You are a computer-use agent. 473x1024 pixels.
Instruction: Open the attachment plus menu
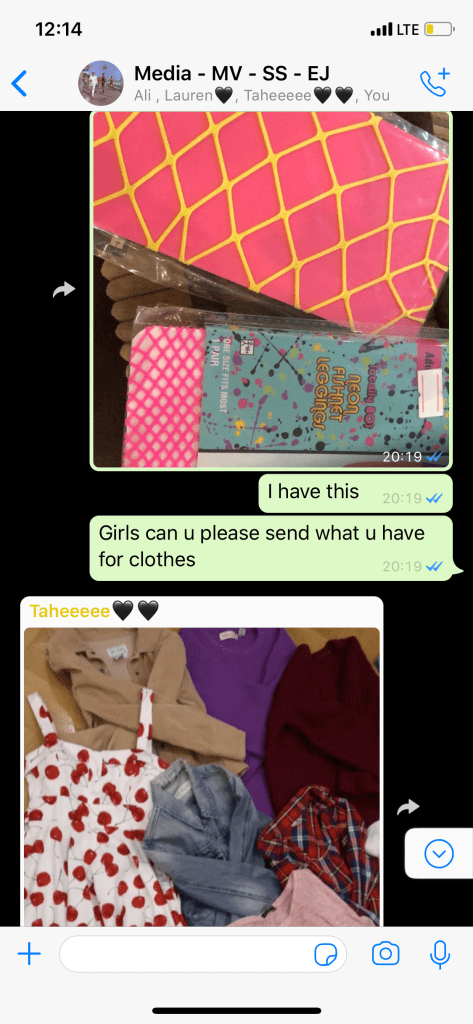pos(29,955)
